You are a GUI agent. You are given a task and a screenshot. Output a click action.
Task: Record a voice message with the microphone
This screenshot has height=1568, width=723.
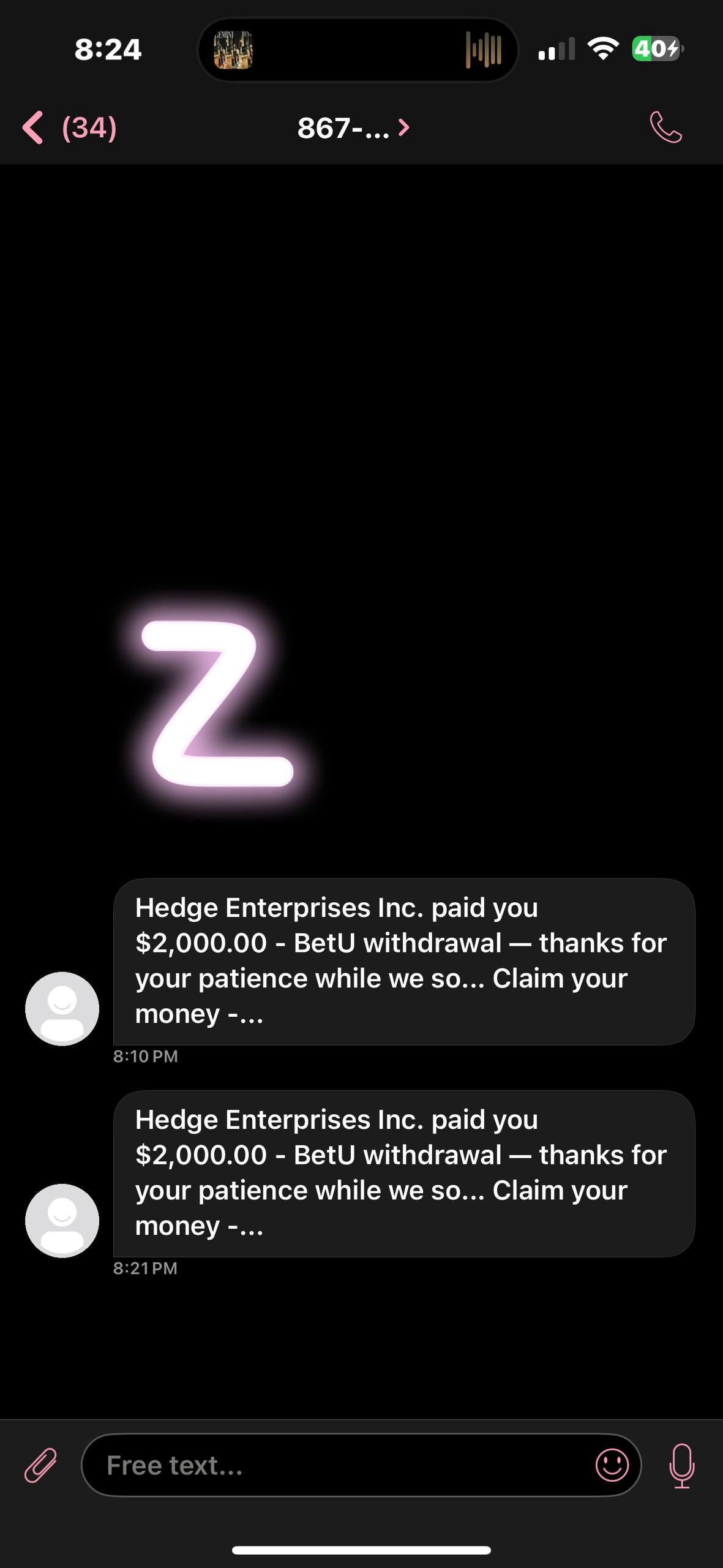tap(681, 1466)
